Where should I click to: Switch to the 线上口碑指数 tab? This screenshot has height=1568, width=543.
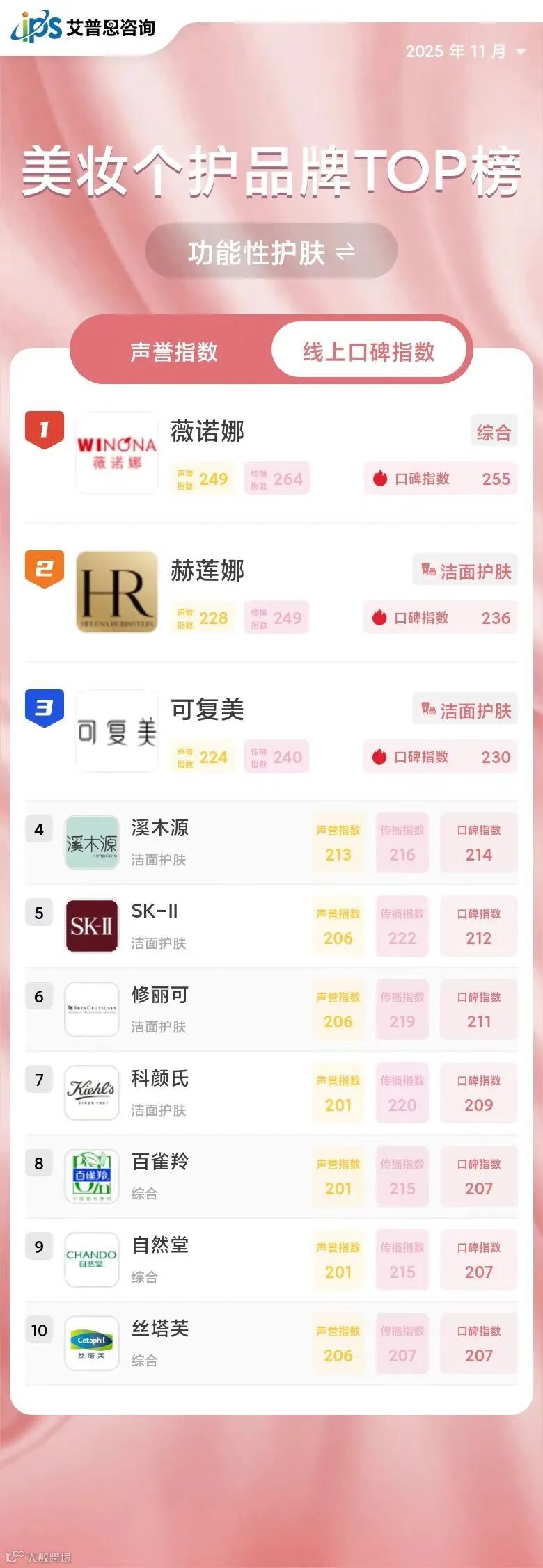(369, 351)
